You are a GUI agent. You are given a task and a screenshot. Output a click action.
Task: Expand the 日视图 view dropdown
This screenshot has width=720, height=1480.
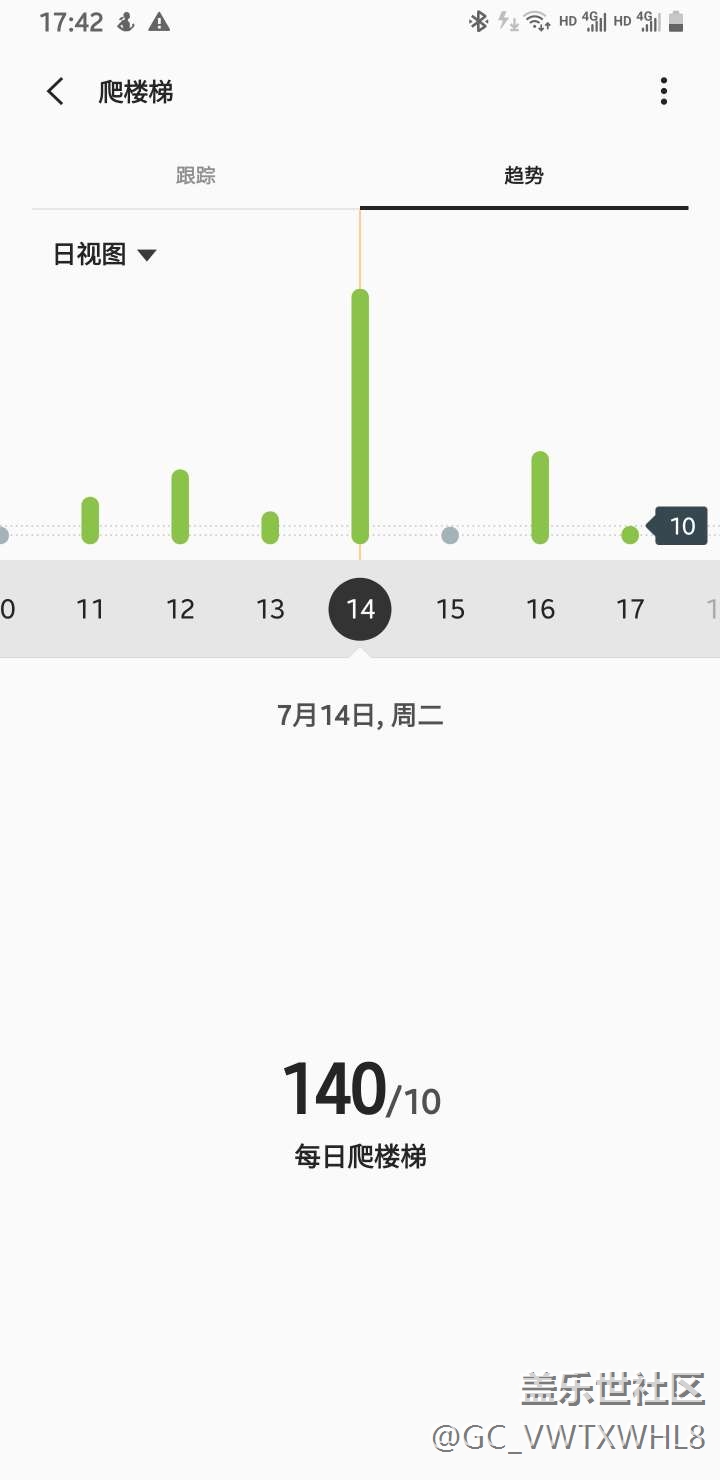pos(105,255)
